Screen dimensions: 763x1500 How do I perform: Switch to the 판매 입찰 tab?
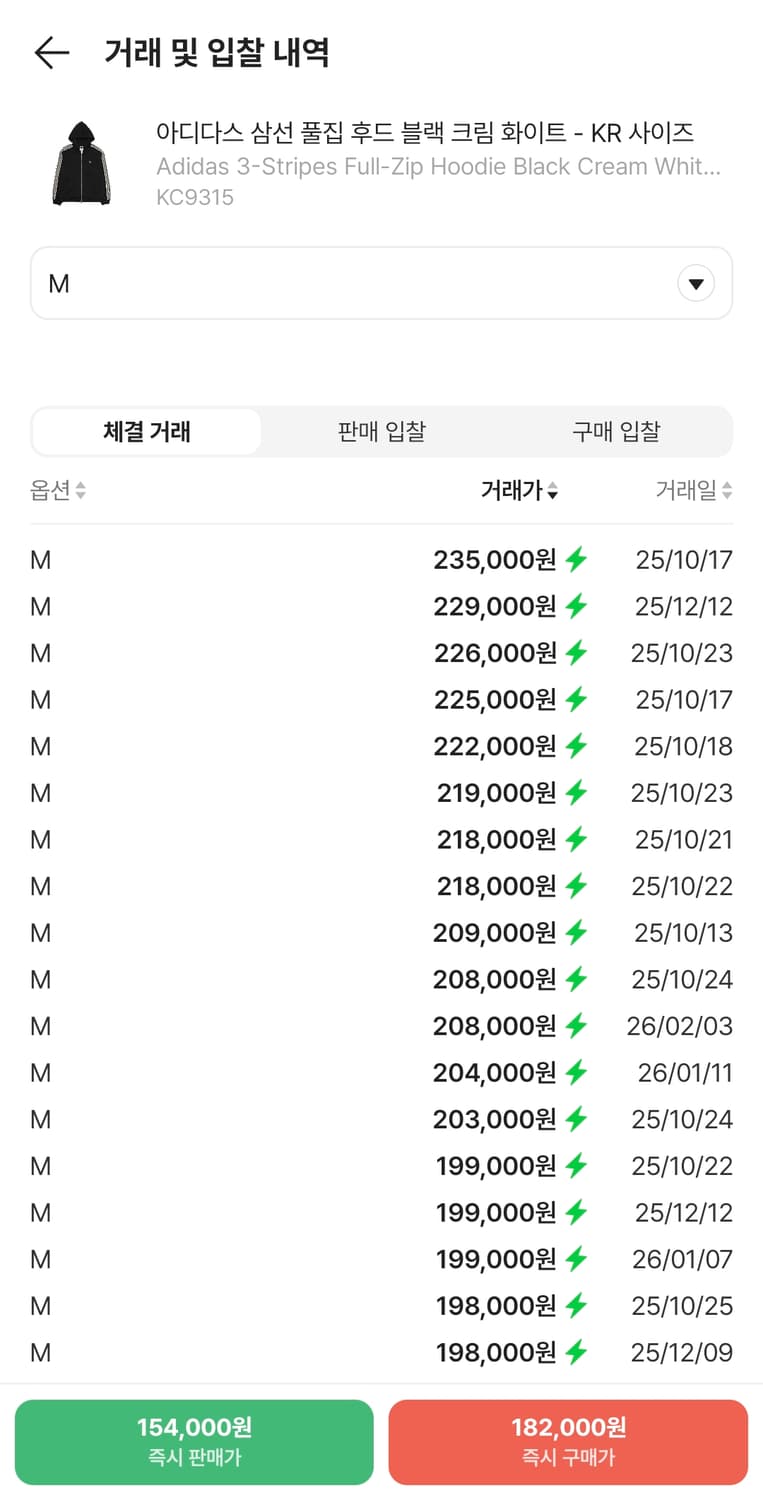pos(381,431)
